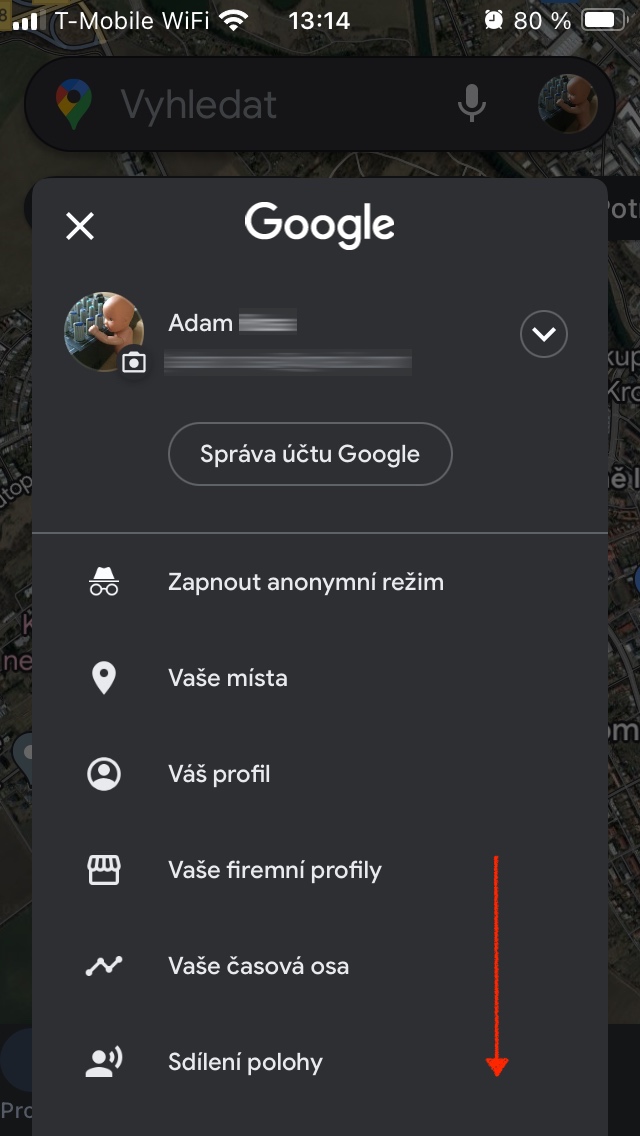Image resolution: width=640 pixels, height=1136 pixels.
Task: Select Zapnout anonymní režim
Action: 305,582
